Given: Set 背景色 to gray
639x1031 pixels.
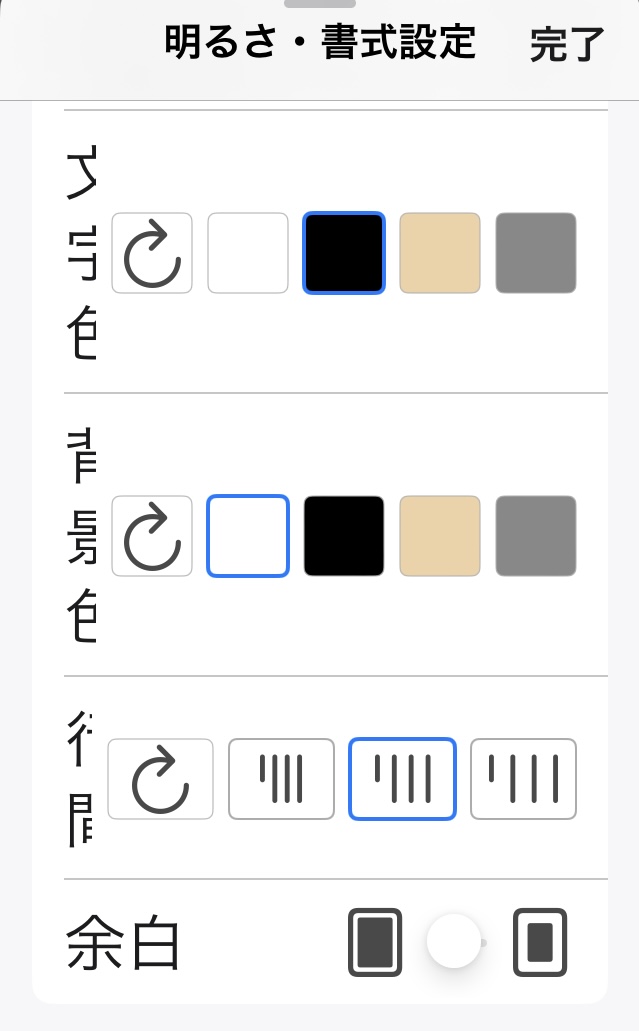Looking at the screenshot, I should [536, 536].
